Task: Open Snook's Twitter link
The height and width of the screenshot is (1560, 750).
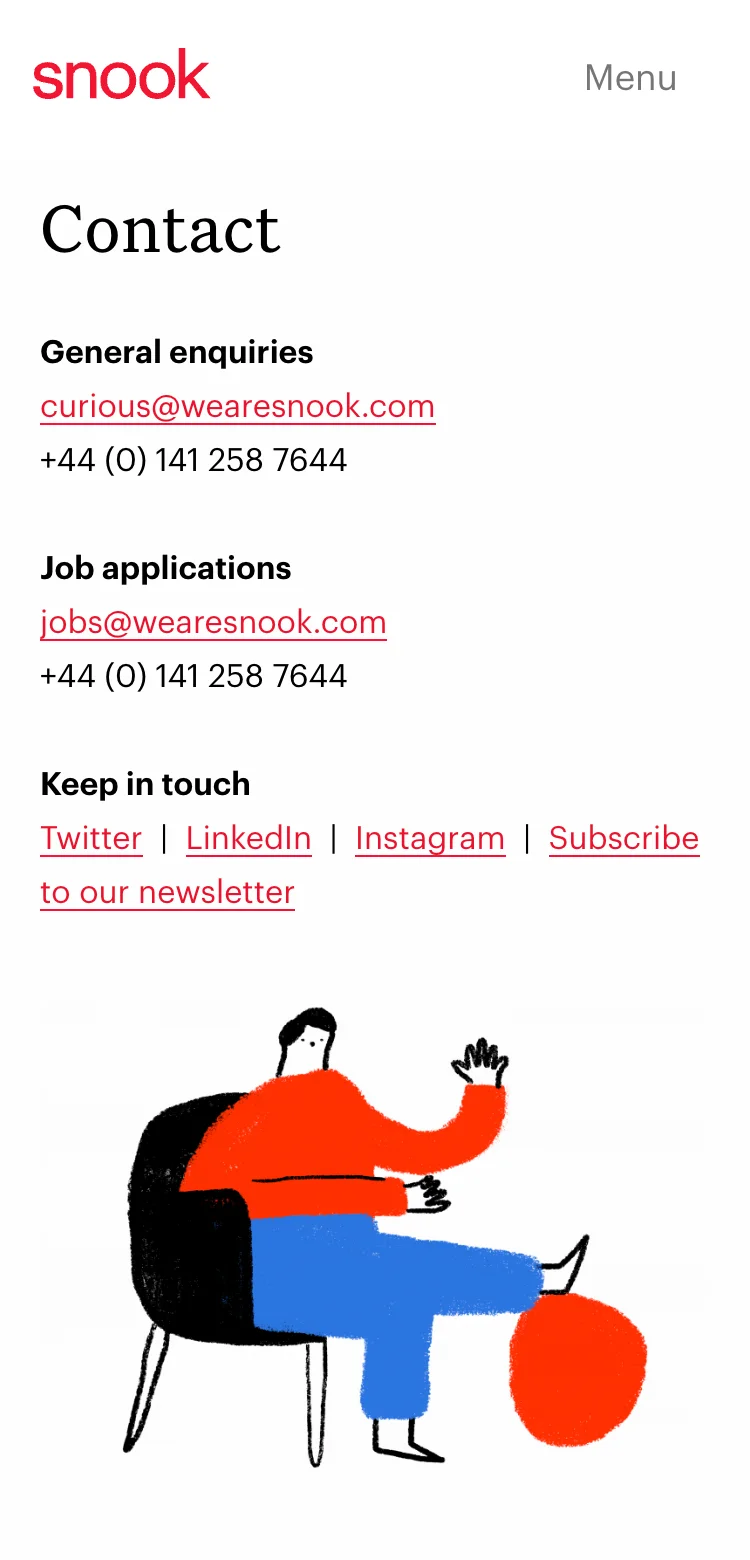Action: pyautogui.click(x=91, y=839)
